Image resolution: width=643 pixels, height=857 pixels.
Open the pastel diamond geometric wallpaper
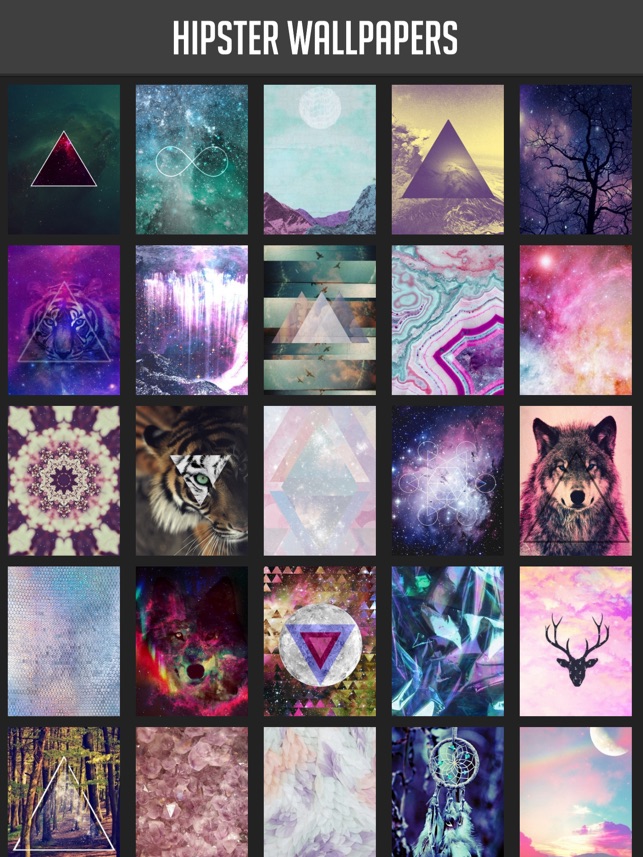pyautogui.click(x=320, y=480)
